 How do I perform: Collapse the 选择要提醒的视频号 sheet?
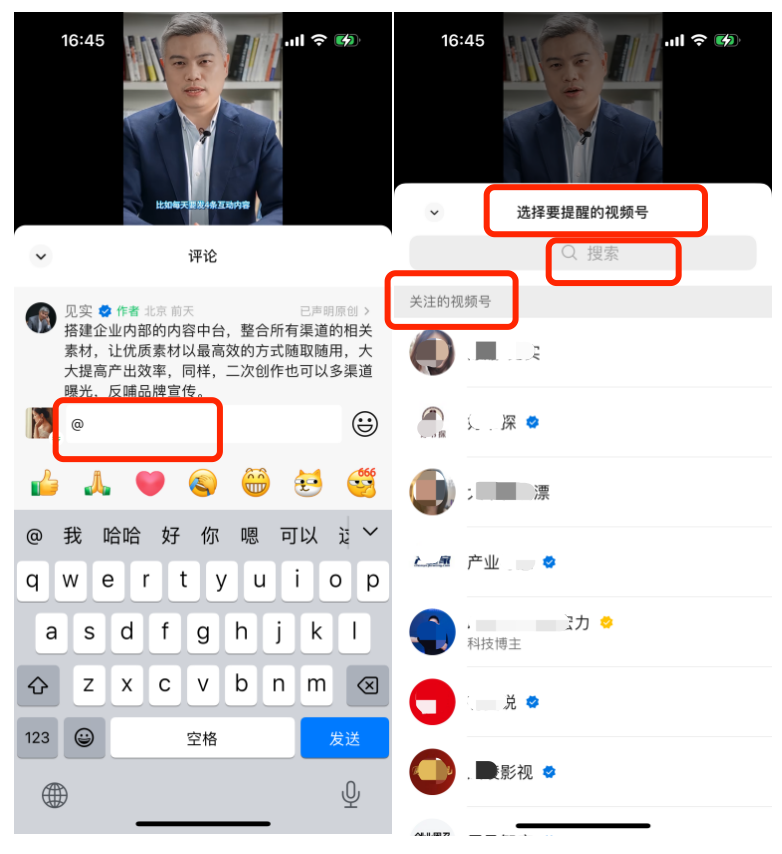(x=434, y=212)
